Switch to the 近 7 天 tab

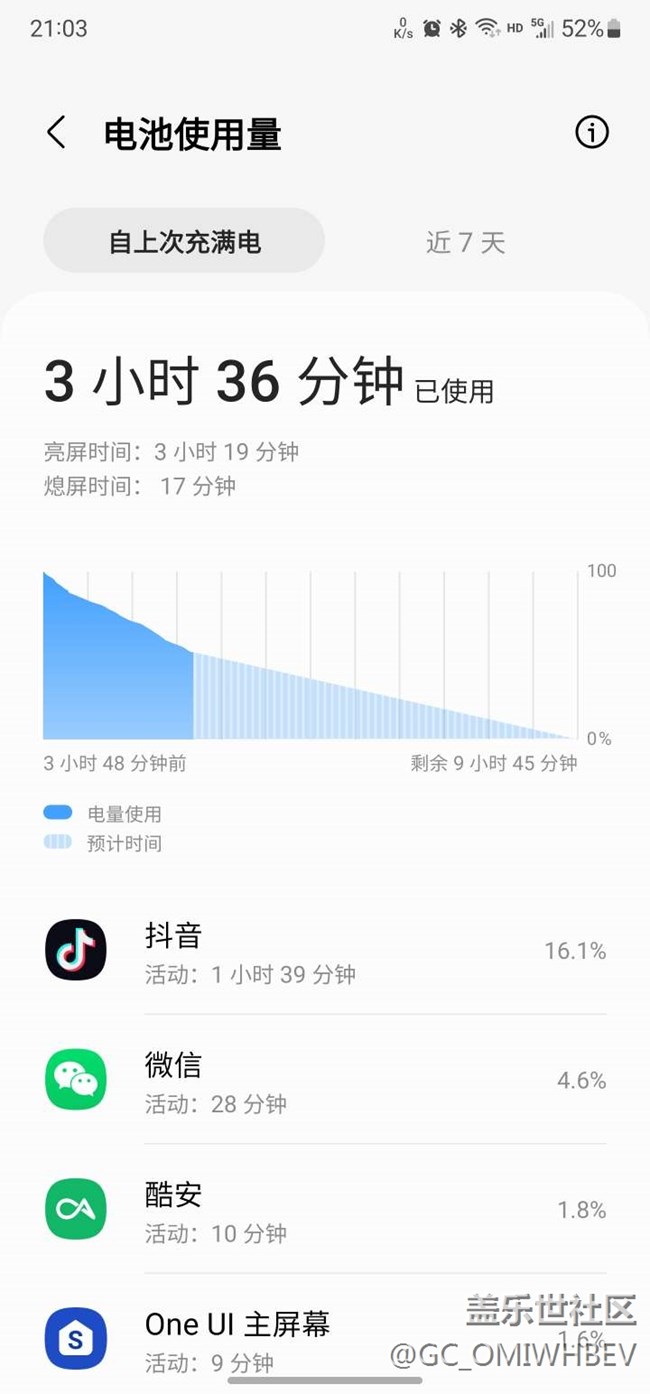(465, 241)
